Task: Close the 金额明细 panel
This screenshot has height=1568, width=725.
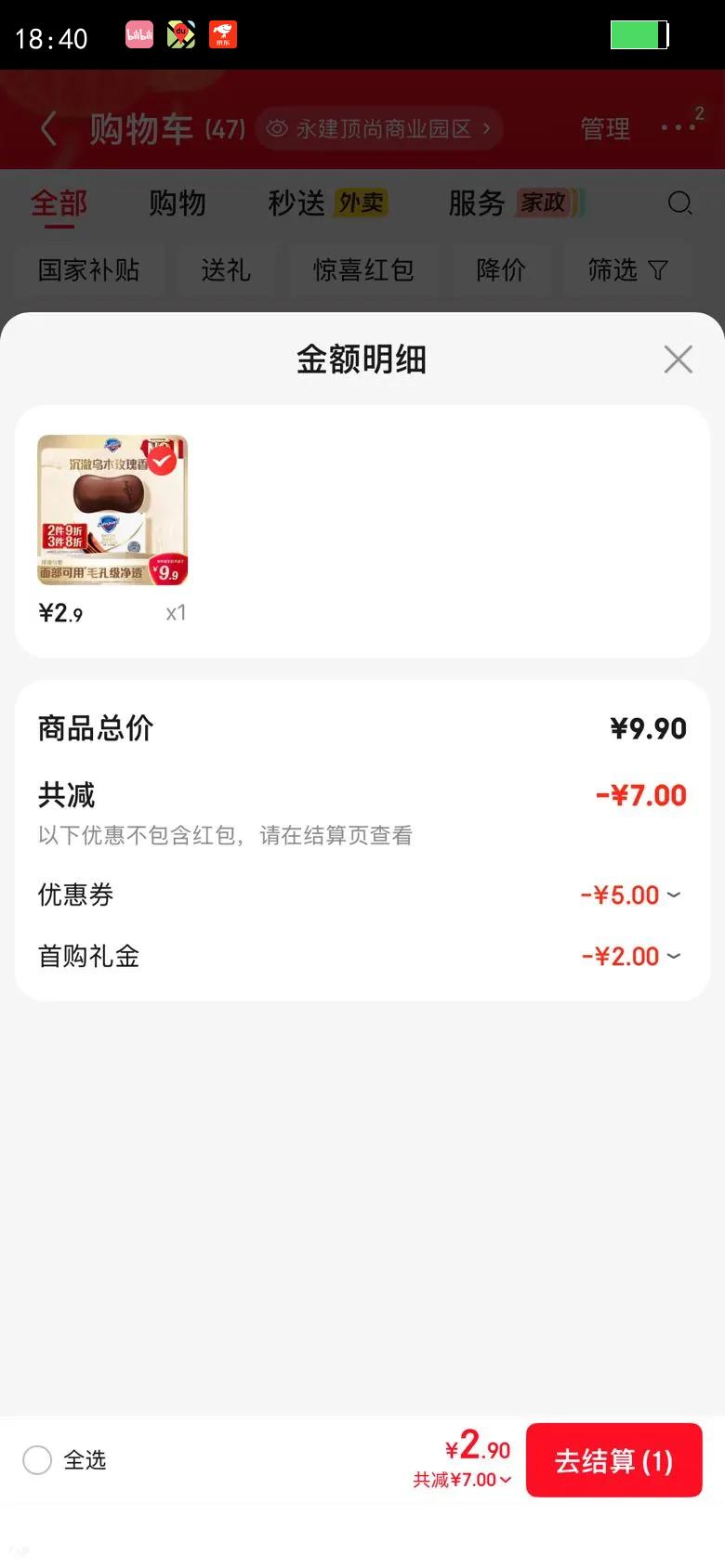Action: coord(679,359)
